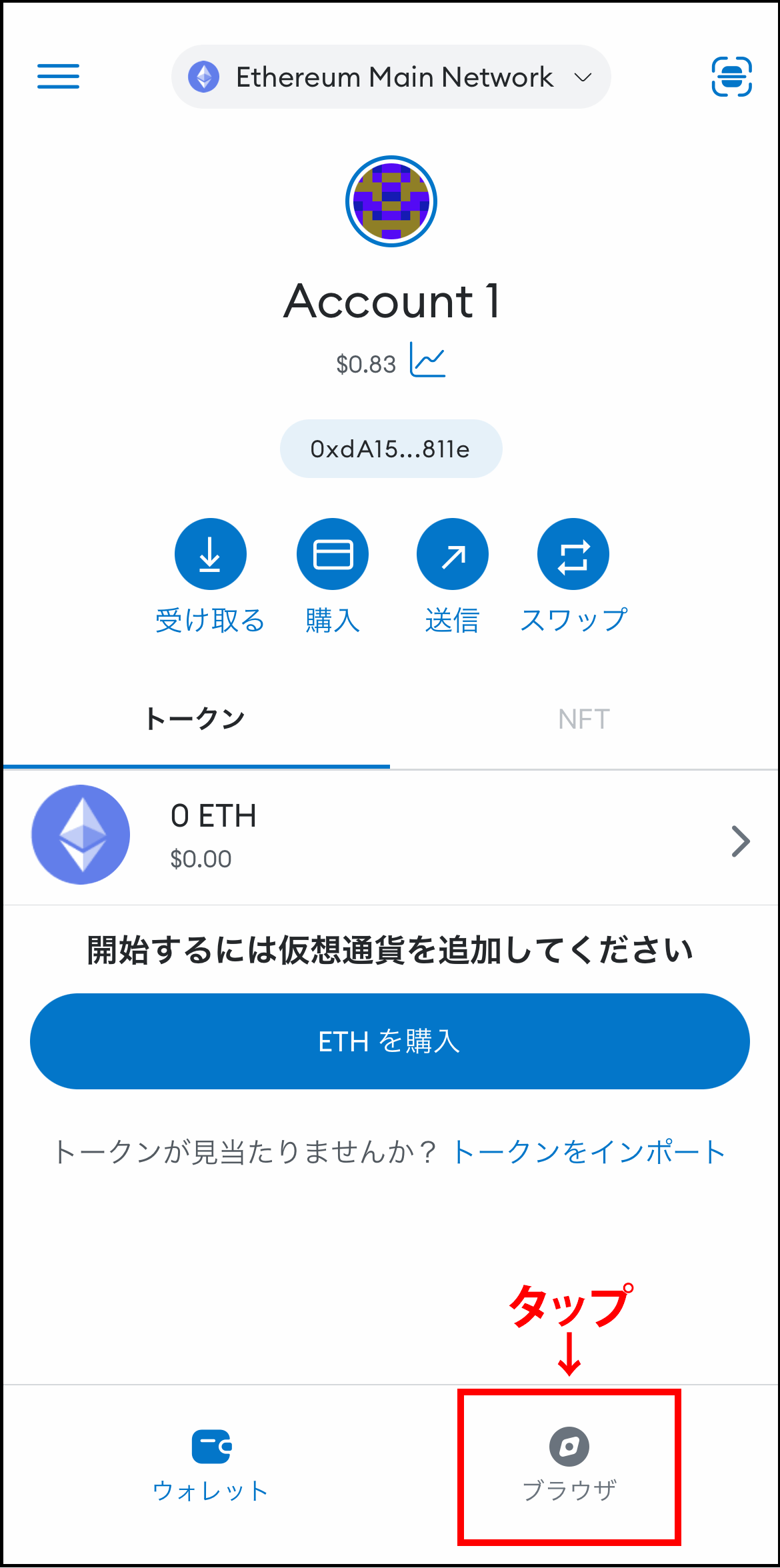Switch to the NFT tab
The height and width of the screenshot is (1568, 780).
[x=584, y=719]
